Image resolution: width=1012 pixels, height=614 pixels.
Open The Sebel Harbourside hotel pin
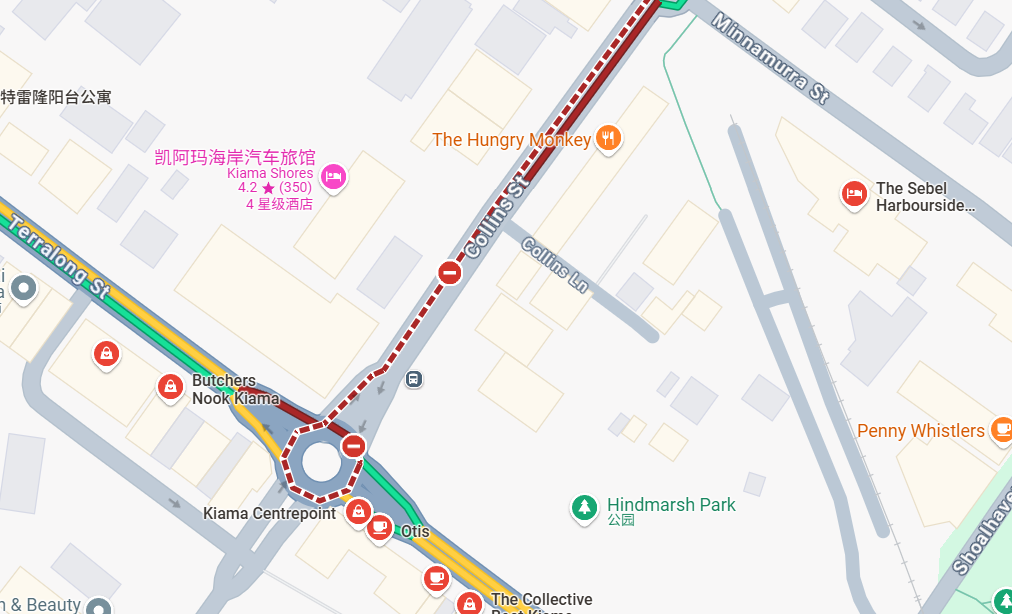(854, 194)
